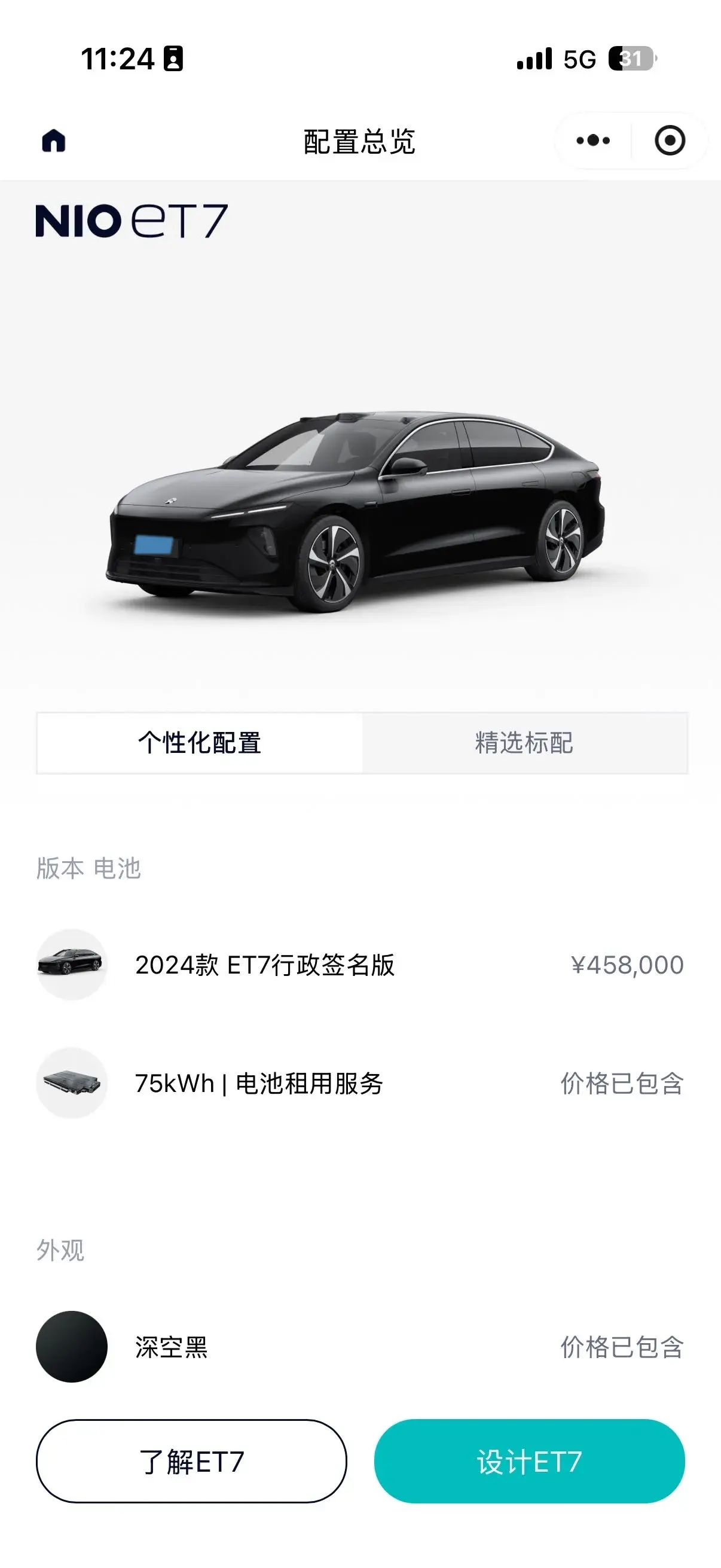Click the home icon in the top bar

(x=54, y=139)
